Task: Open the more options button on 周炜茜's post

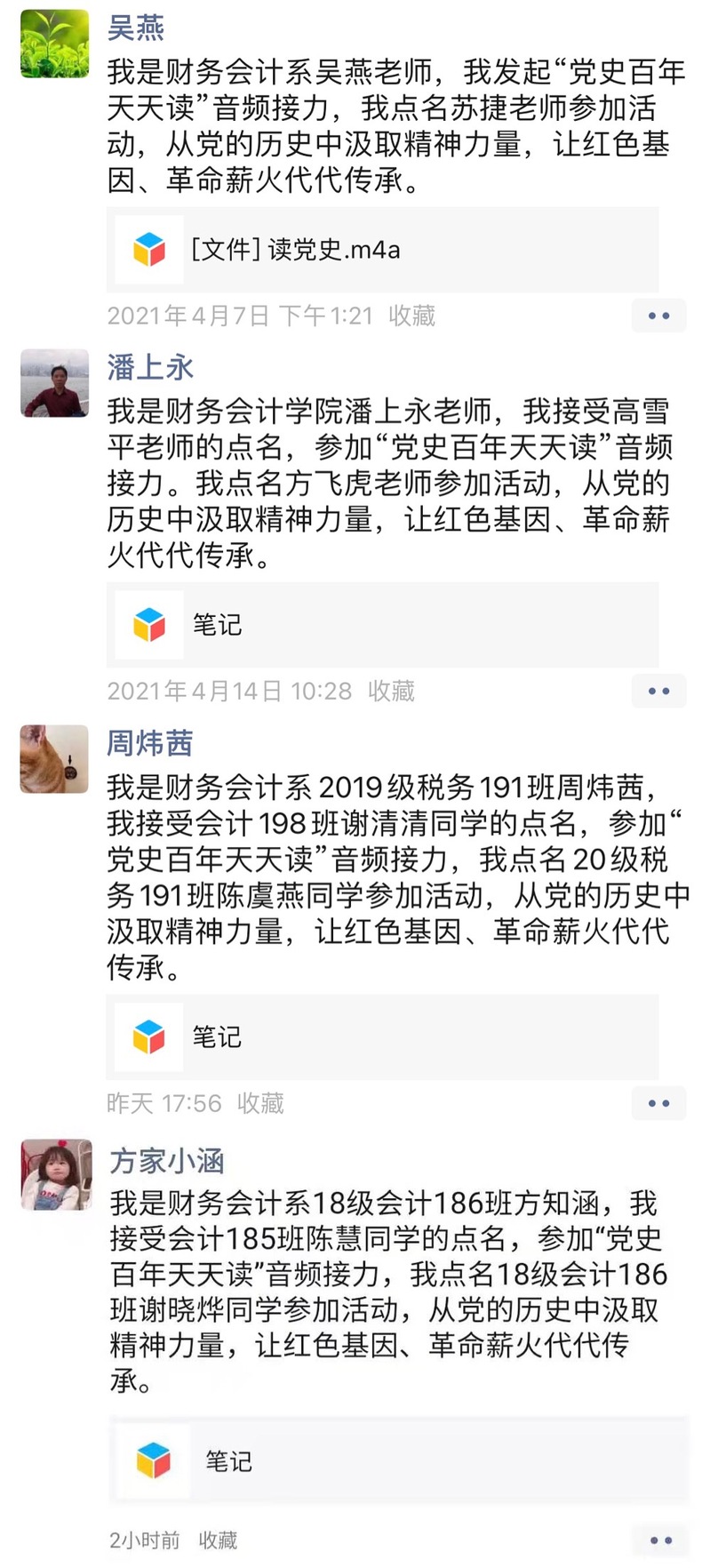Action: pos(658,1103)
